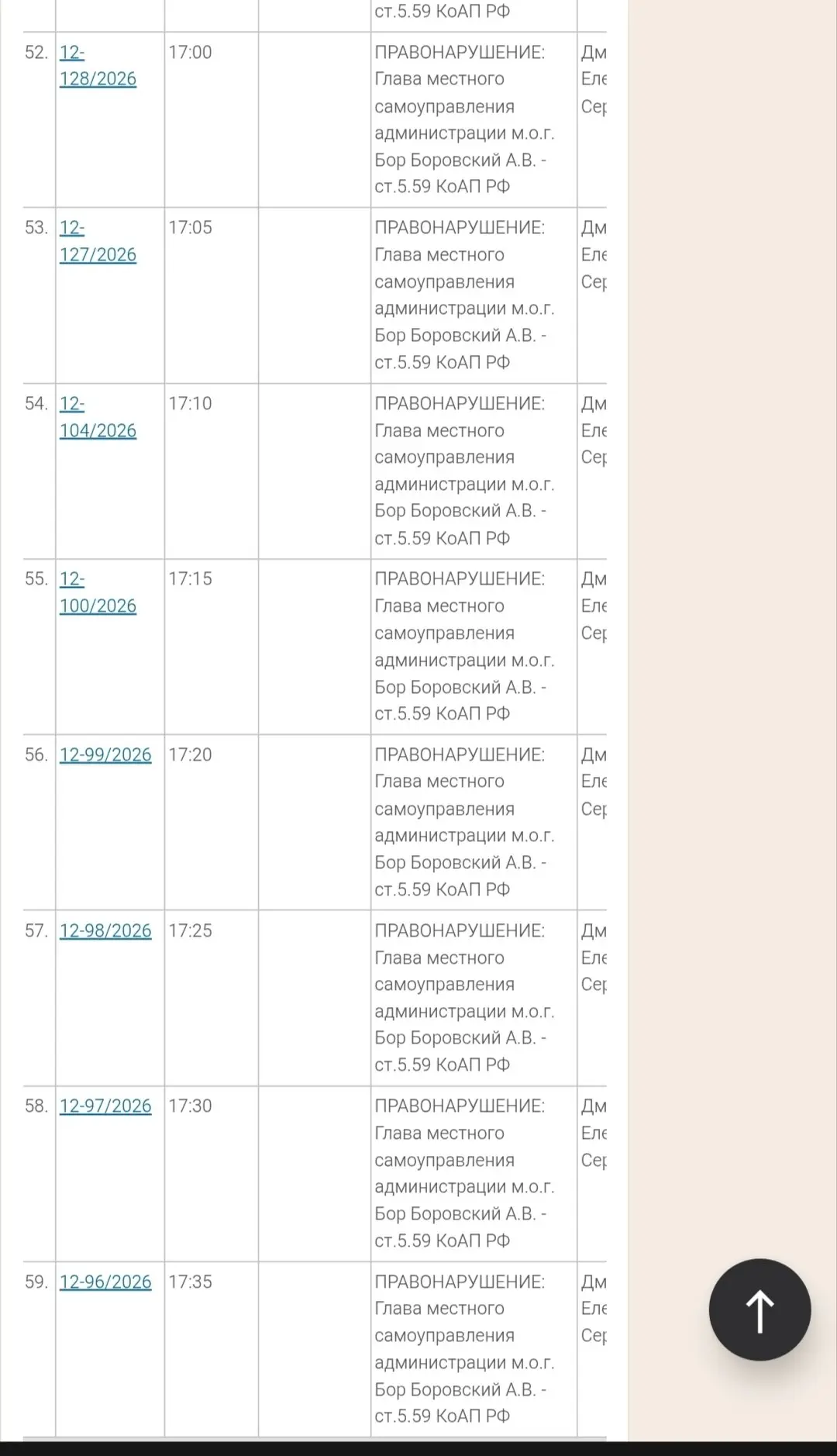Open case link 12-128/2026

[x=98, y=66]
